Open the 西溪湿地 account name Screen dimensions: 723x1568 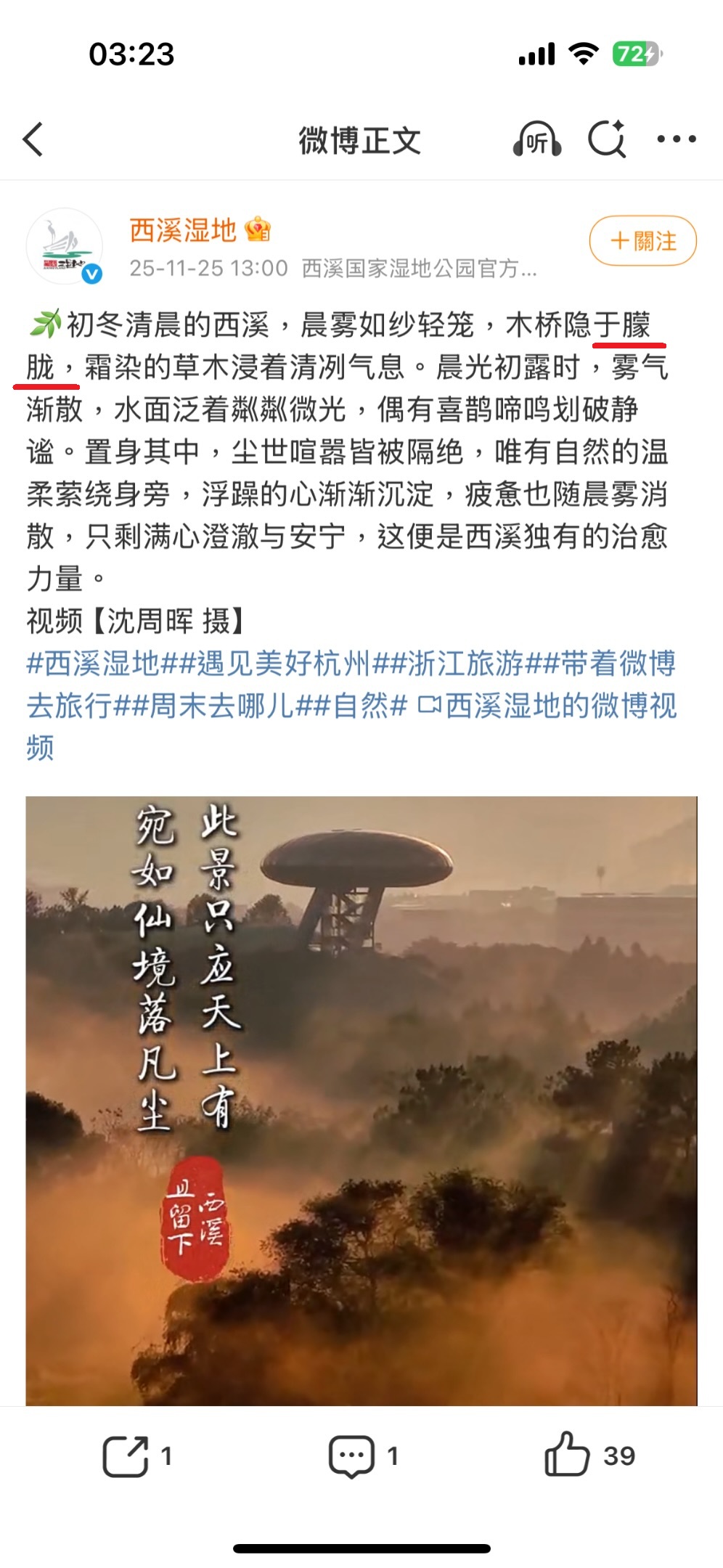click(x=183, y=230)
